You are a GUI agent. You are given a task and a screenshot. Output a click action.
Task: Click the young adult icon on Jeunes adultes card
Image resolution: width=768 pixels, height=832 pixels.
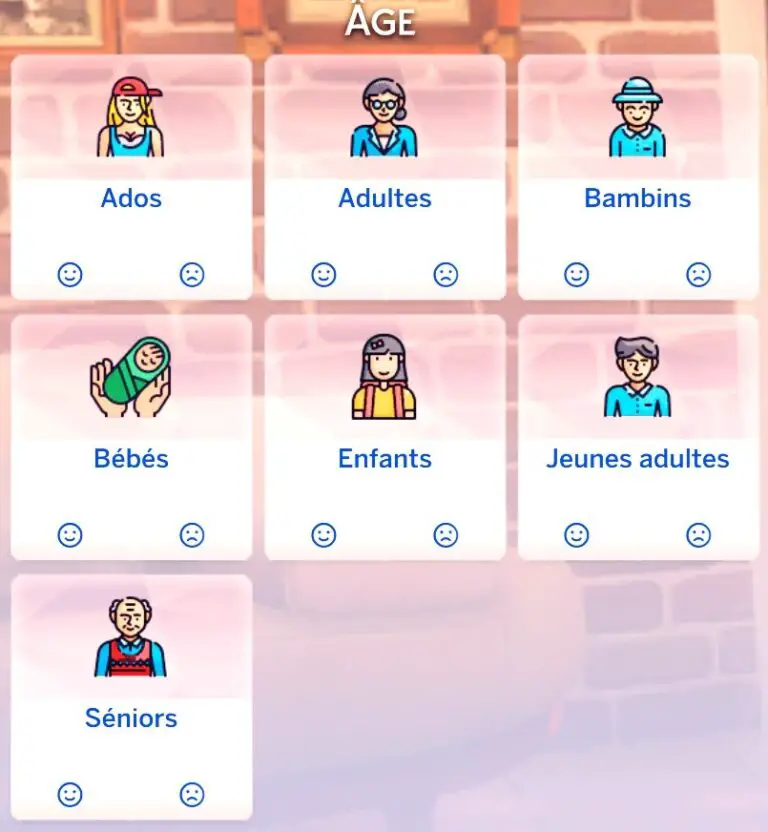[x=638, y=378]
